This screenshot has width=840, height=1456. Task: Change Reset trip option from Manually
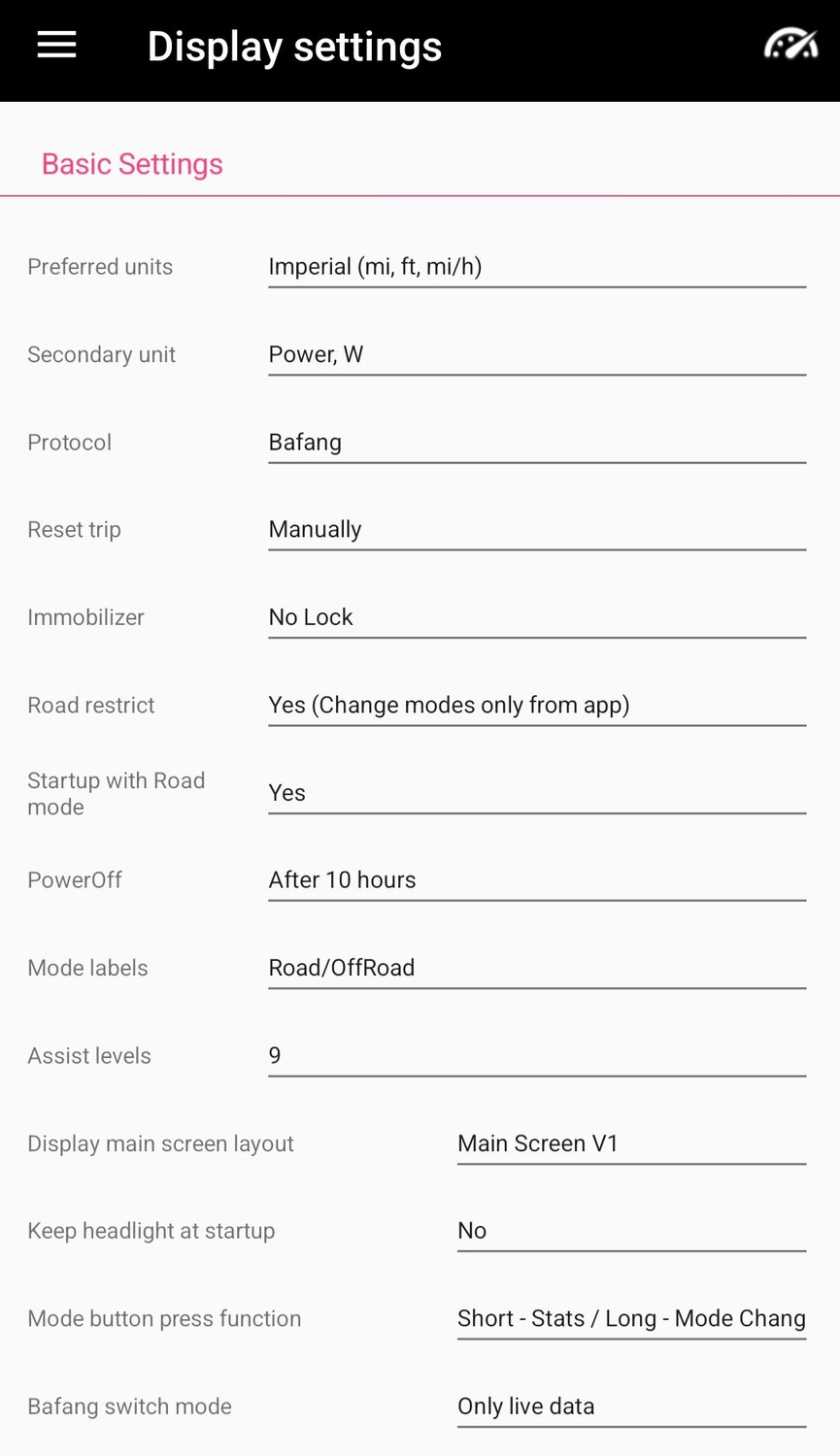point(537,530)
